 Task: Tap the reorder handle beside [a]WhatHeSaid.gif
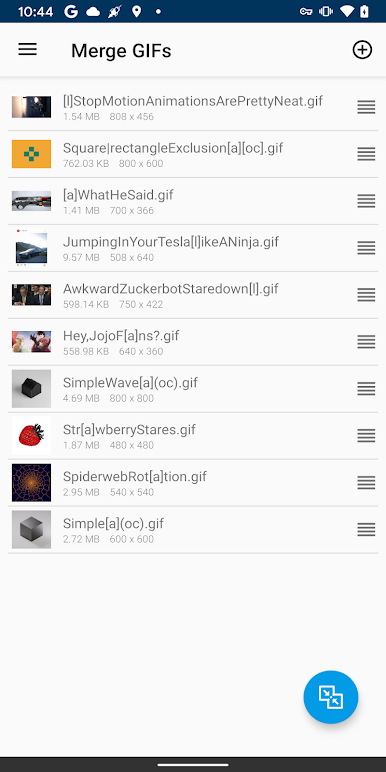tap(366, 201)
